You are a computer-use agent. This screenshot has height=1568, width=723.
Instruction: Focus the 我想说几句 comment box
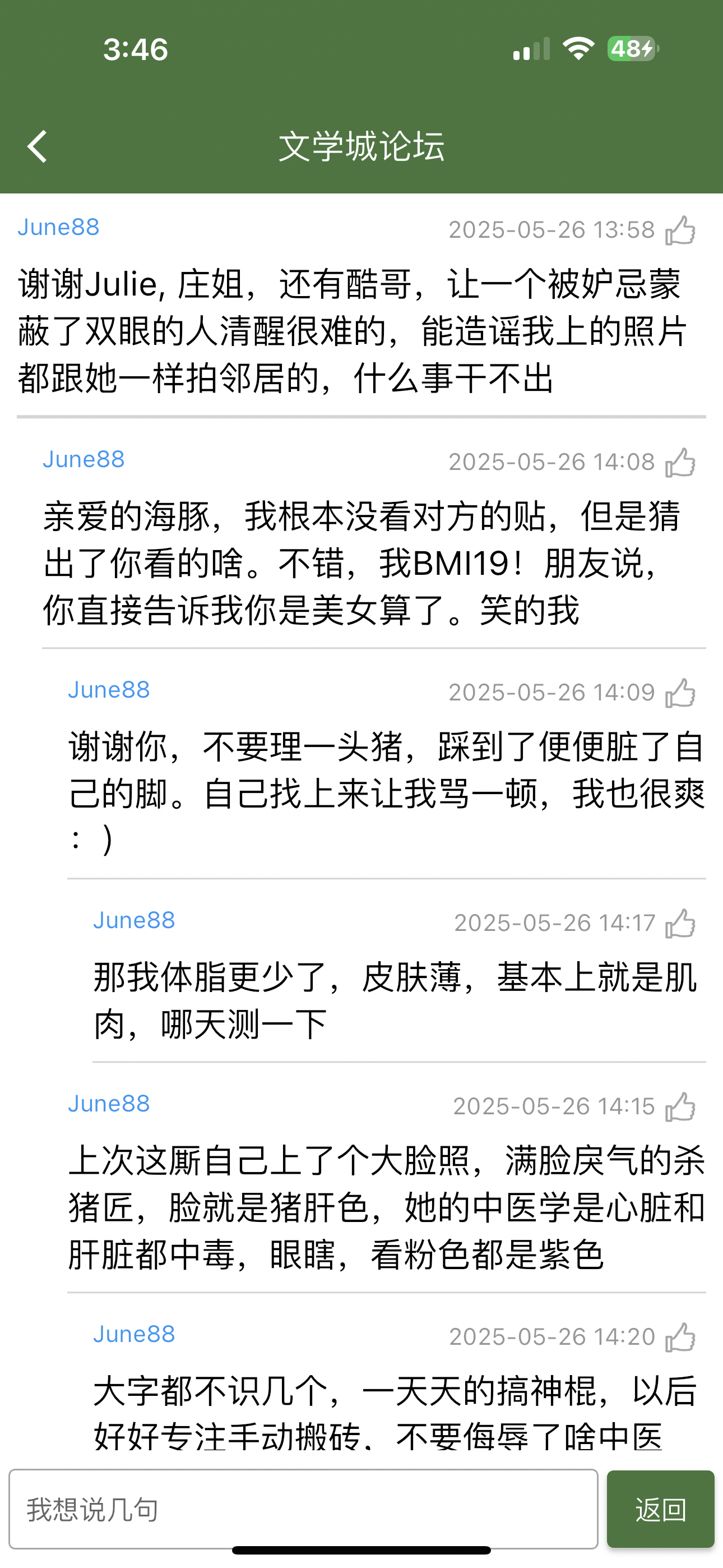pyautogui.click(x=303, y=1509)
